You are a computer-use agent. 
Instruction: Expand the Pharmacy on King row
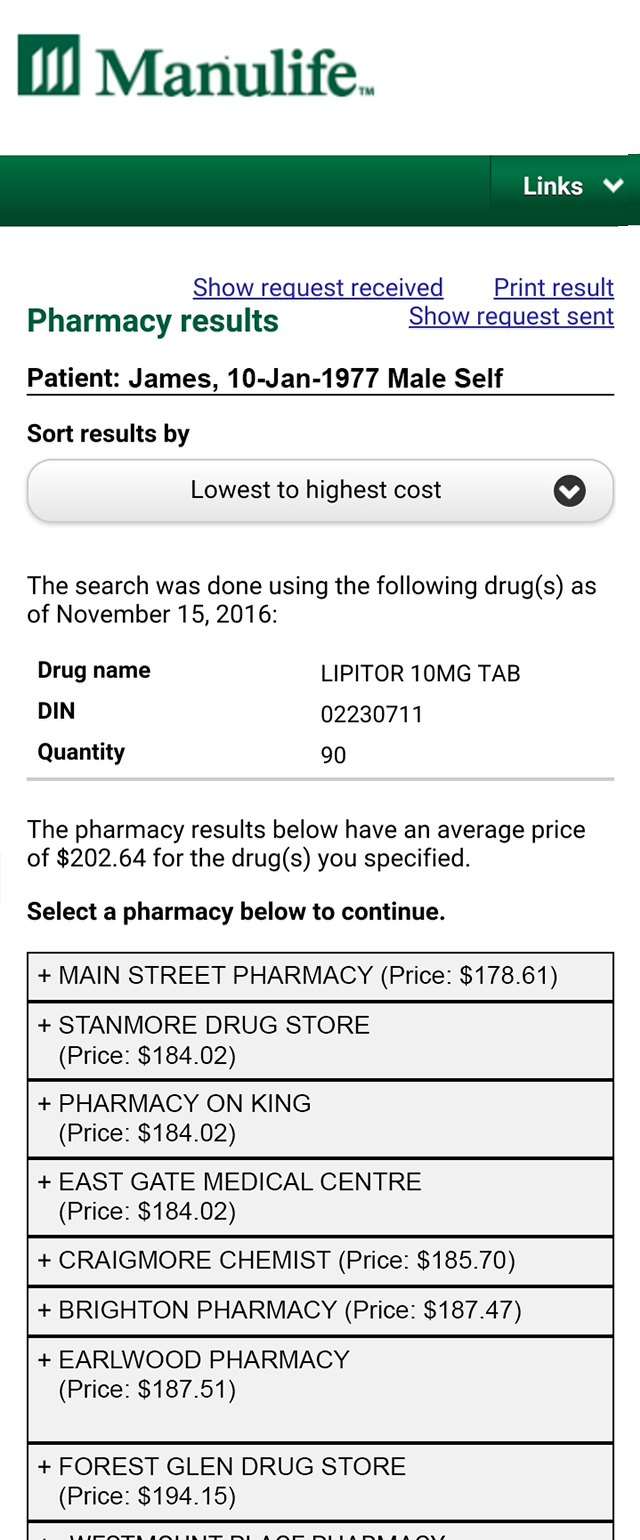point(320,1118)
